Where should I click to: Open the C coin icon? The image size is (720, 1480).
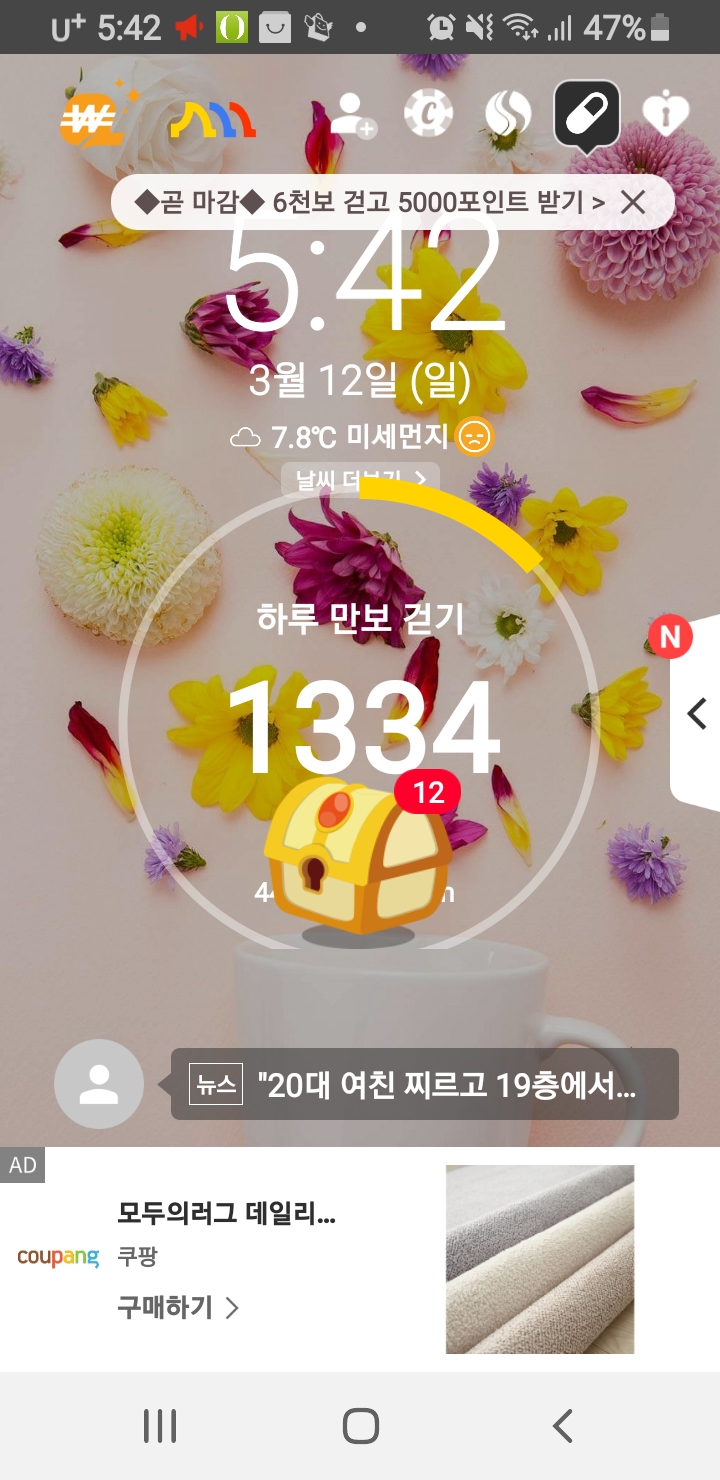tap(428, 114)
